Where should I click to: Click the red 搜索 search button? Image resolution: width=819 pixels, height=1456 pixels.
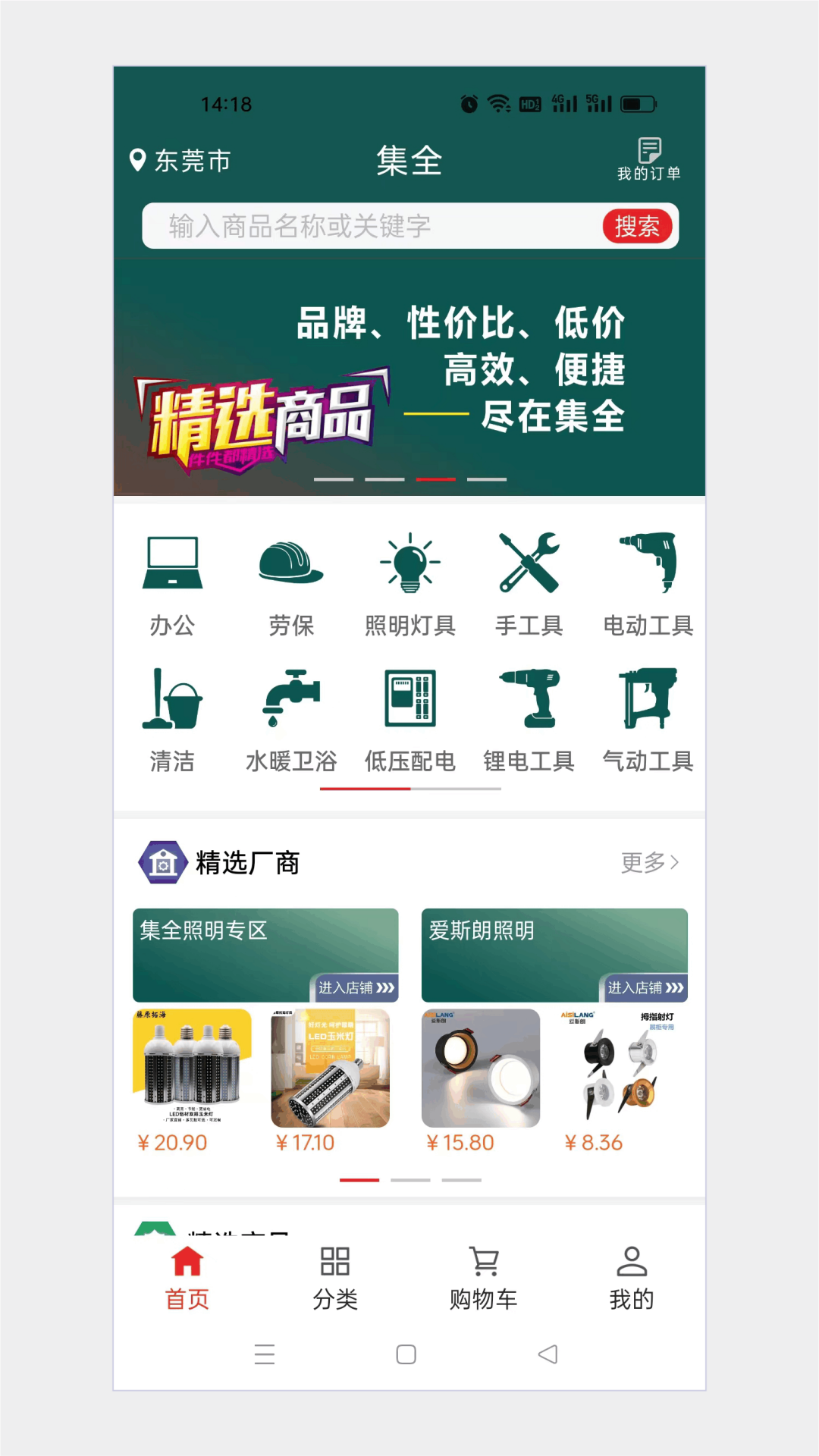click(637, 225)
